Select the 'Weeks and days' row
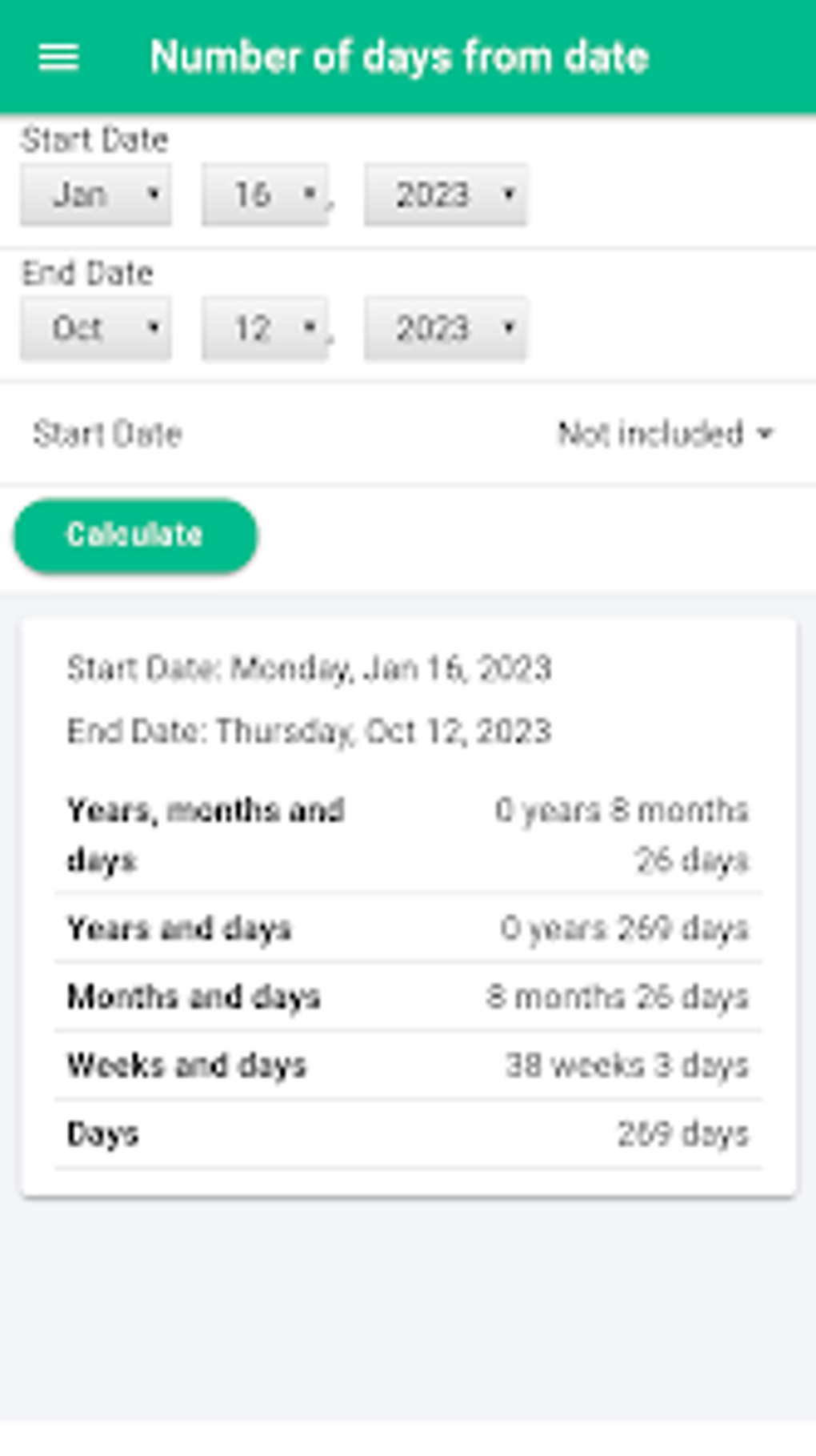The width and height of the screenshot is (816, 1456). pos(408,1065)
